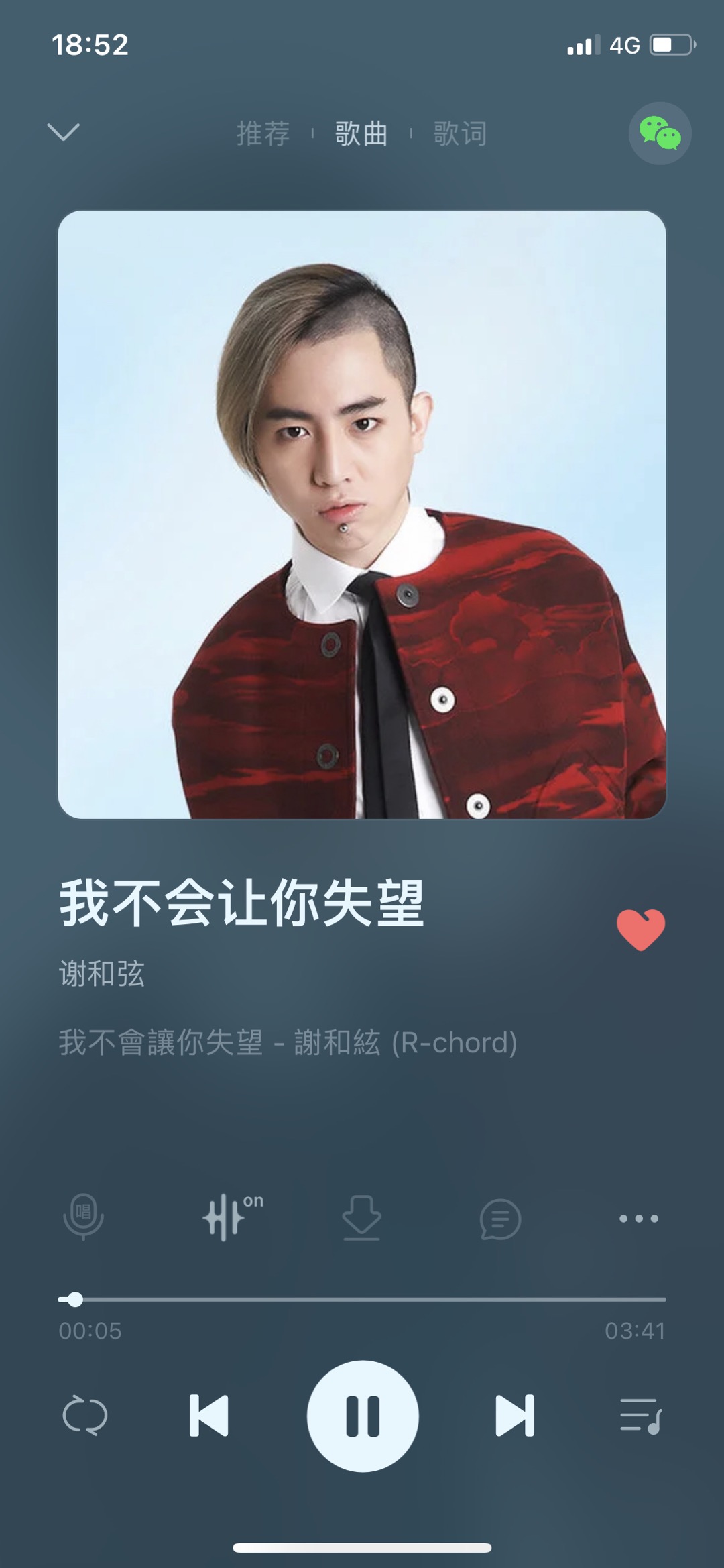Tap the album cover art
Image resolution: width=724 pixels, height=1568 pixels.
362,514
